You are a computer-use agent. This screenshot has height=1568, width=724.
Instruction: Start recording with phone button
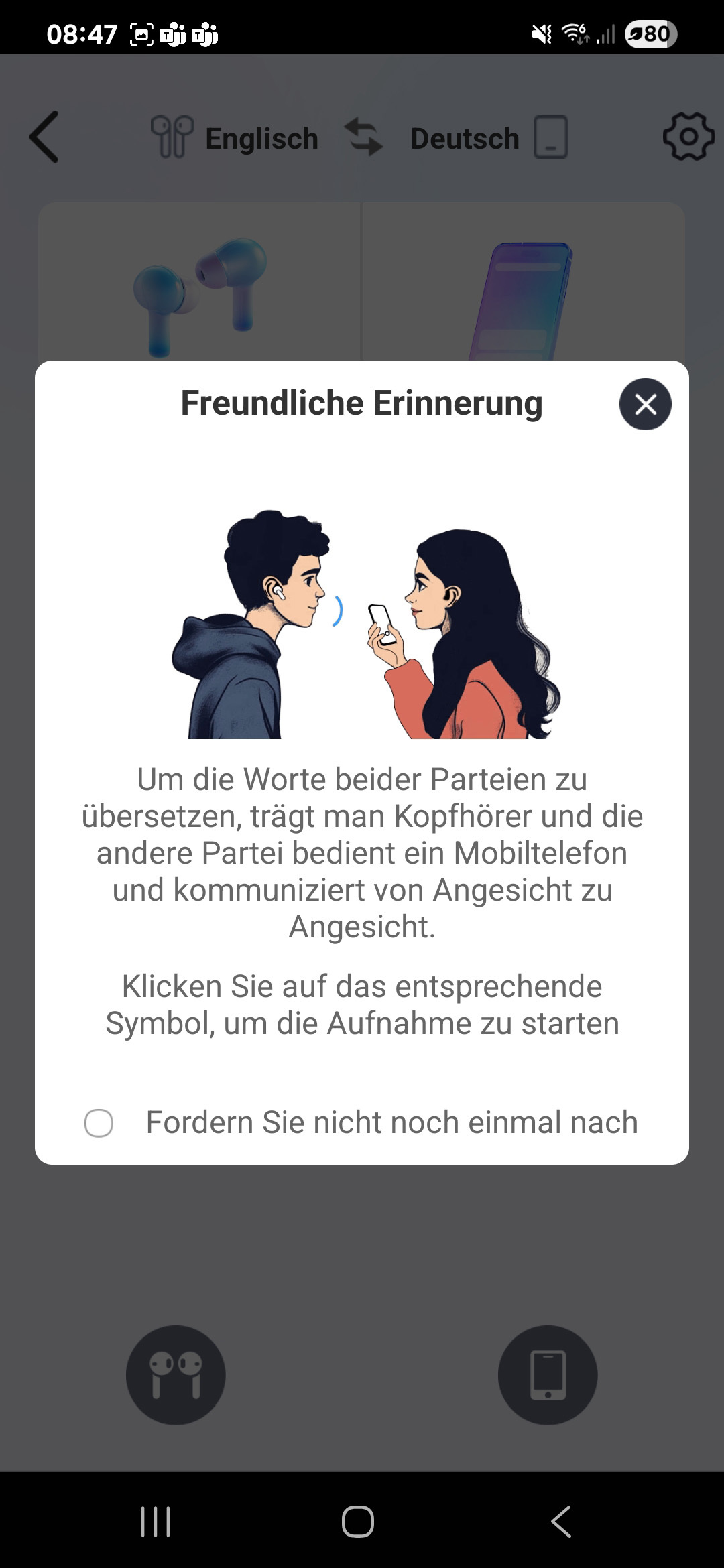(x=547, y=1375)
